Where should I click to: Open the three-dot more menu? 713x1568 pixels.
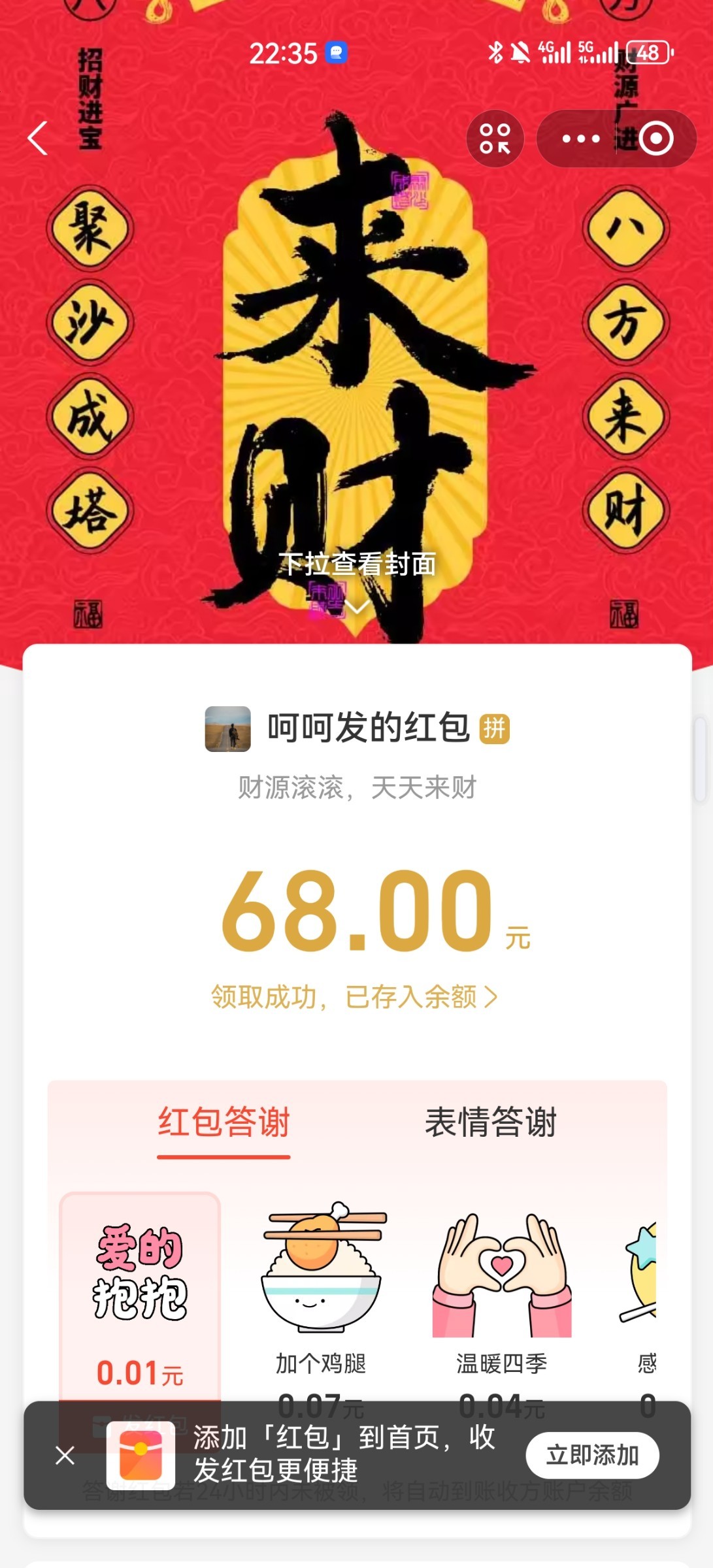click(x=580, y=139)
